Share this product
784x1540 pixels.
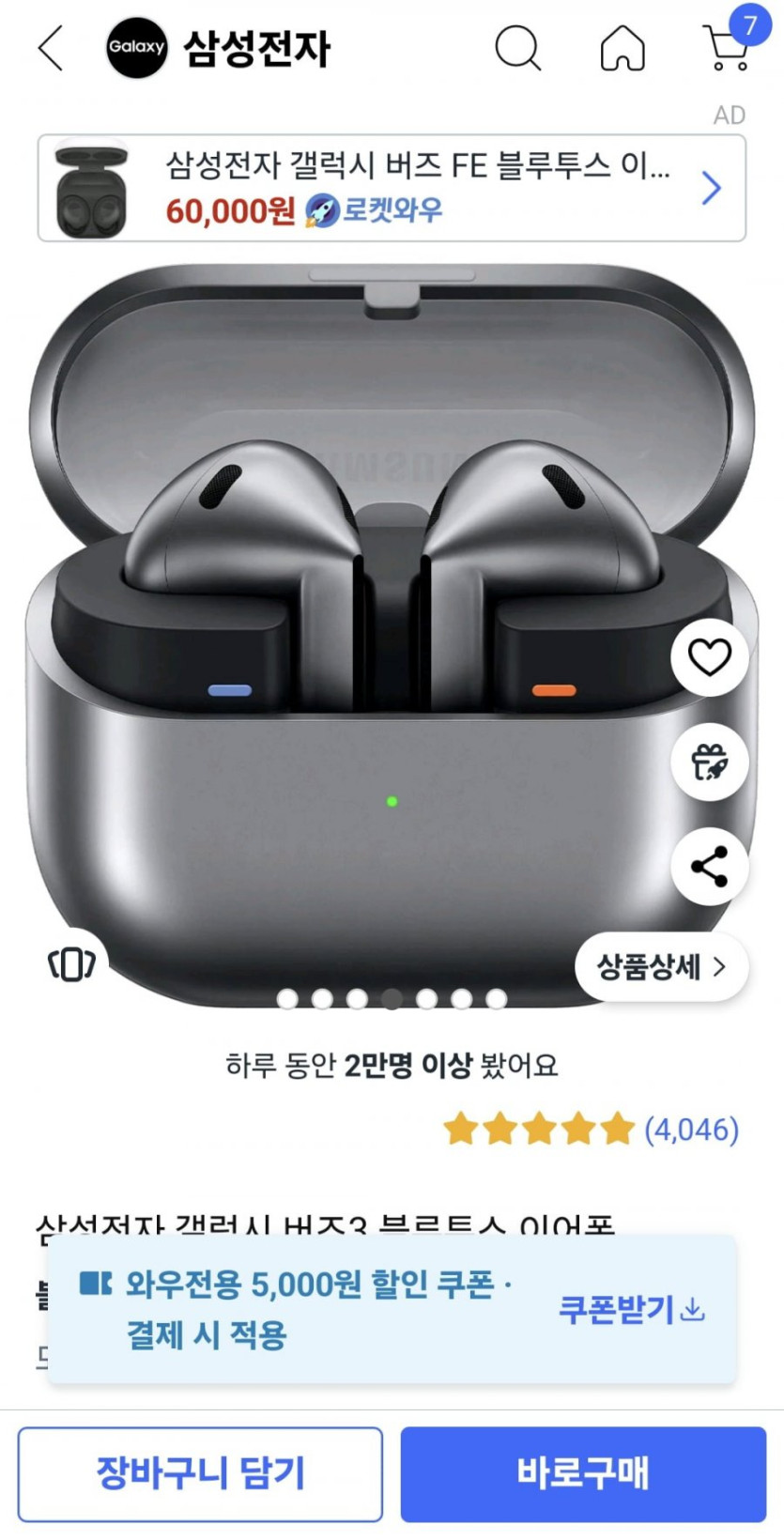pyautogui.click(x=709, y=867)
